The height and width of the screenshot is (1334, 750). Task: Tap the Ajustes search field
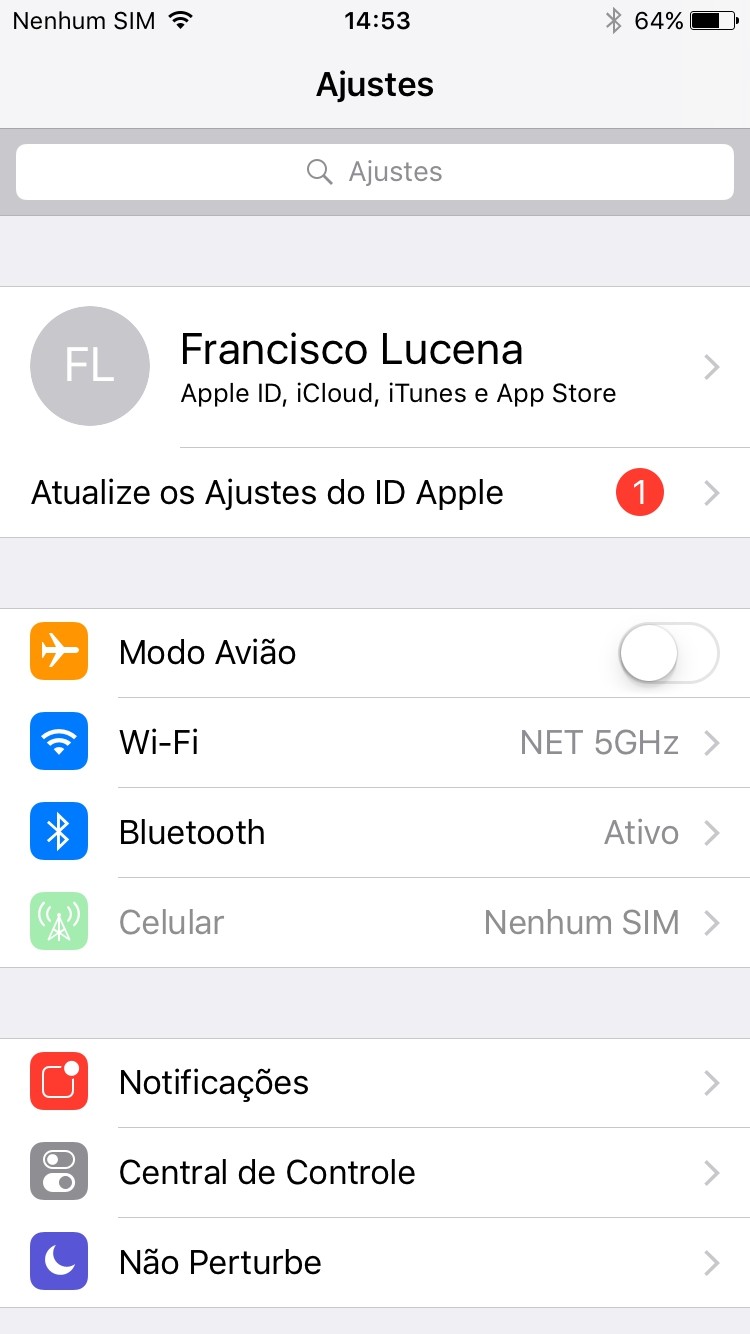click(x=375, y=172)
